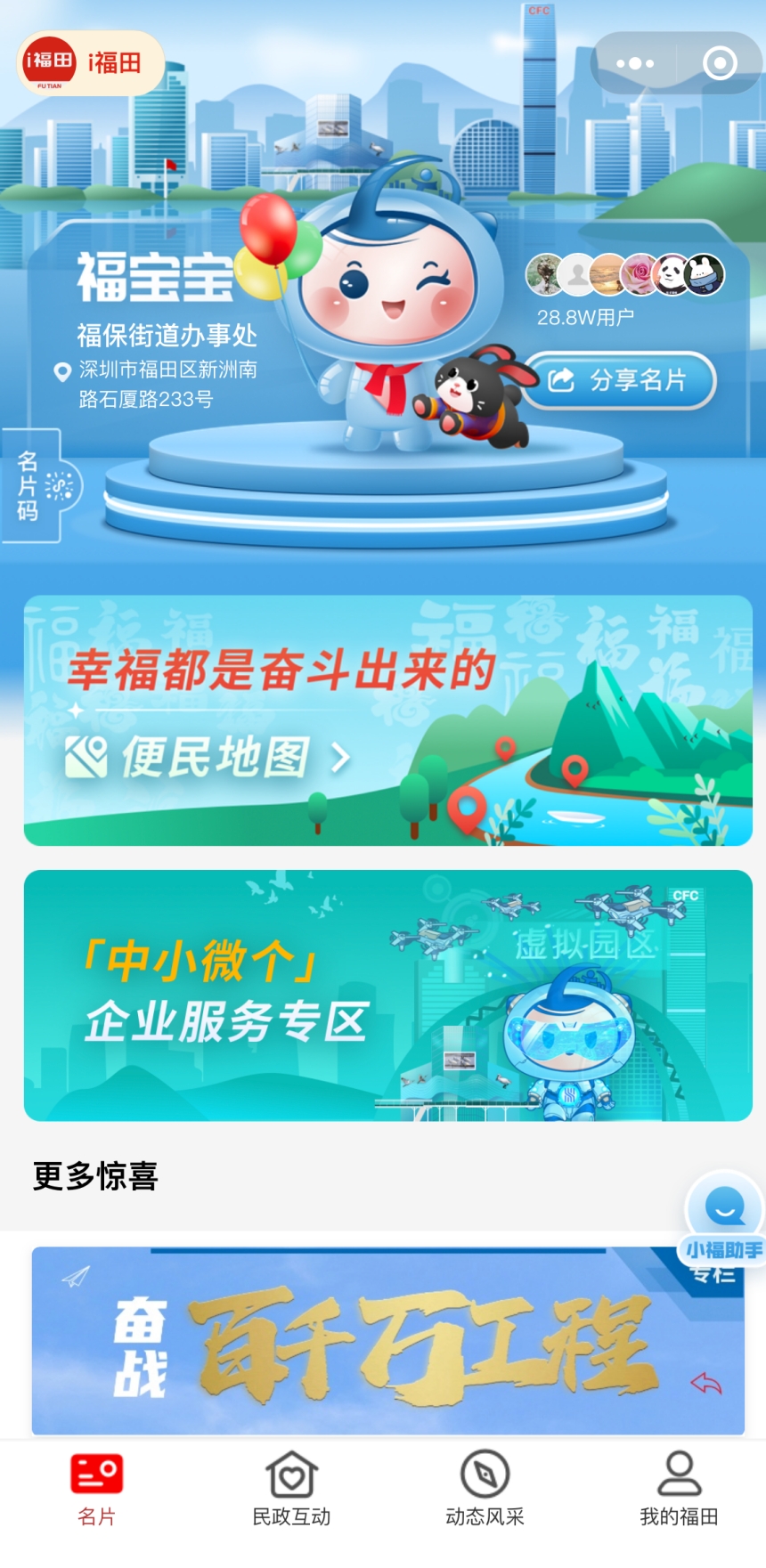Image resolution: width=766 pixels, height=1568 pixels.
Task: Go to the 我的福田 tab
Action: (679, 1488)
